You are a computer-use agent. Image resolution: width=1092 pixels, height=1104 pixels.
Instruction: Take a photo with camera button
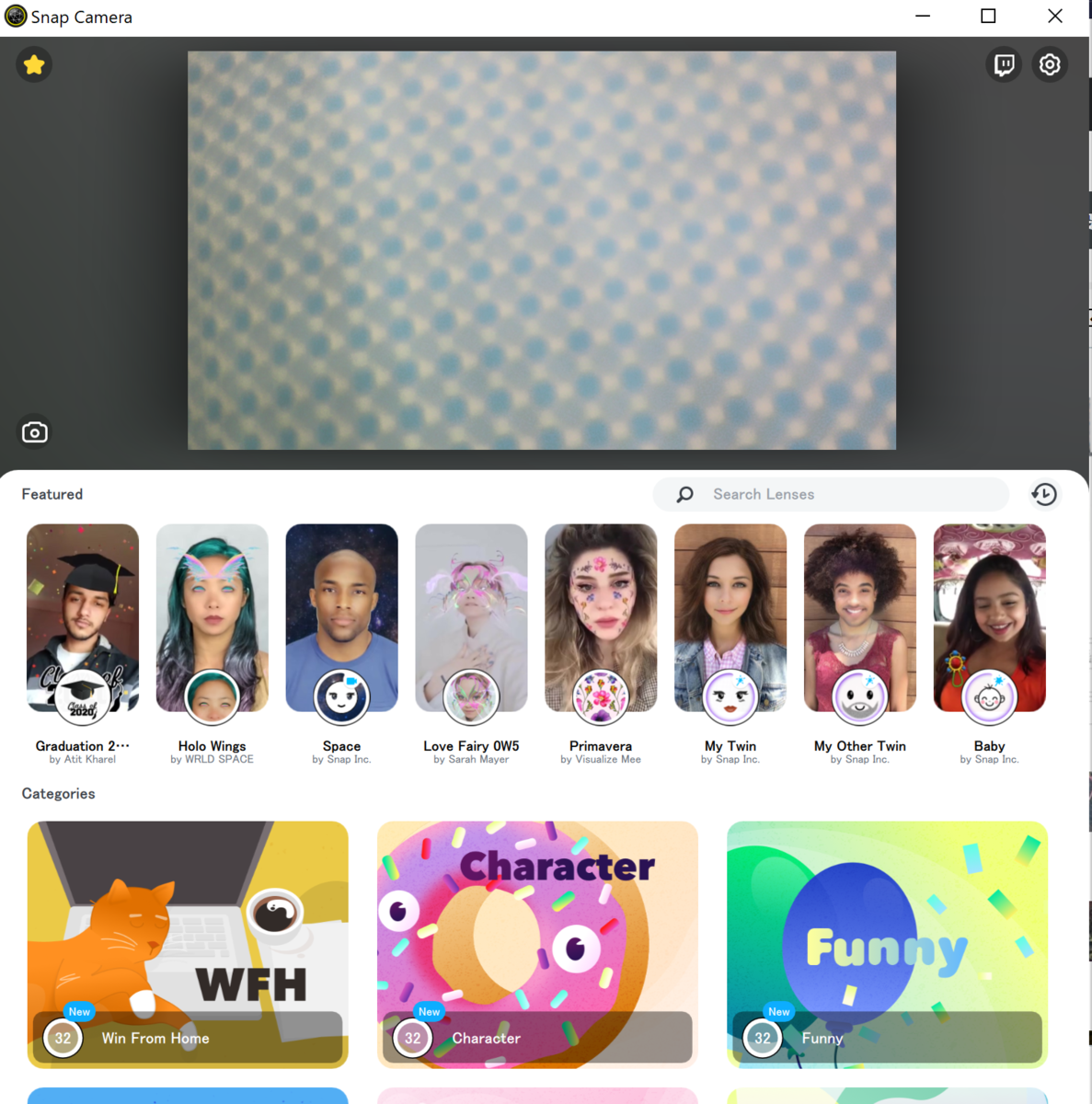point(35,432)
